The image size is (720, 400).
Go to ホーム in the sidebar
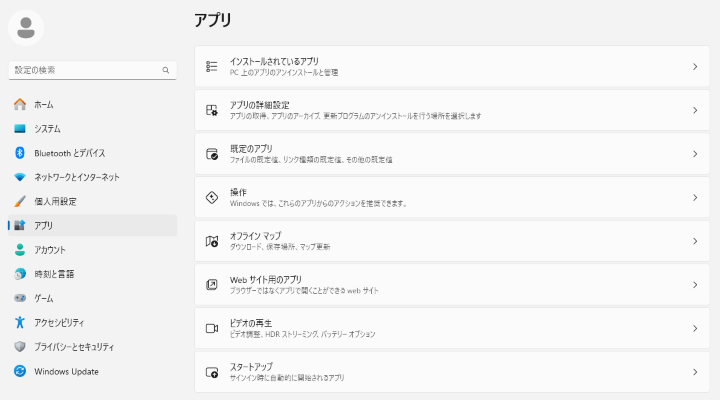pos(44,104)
